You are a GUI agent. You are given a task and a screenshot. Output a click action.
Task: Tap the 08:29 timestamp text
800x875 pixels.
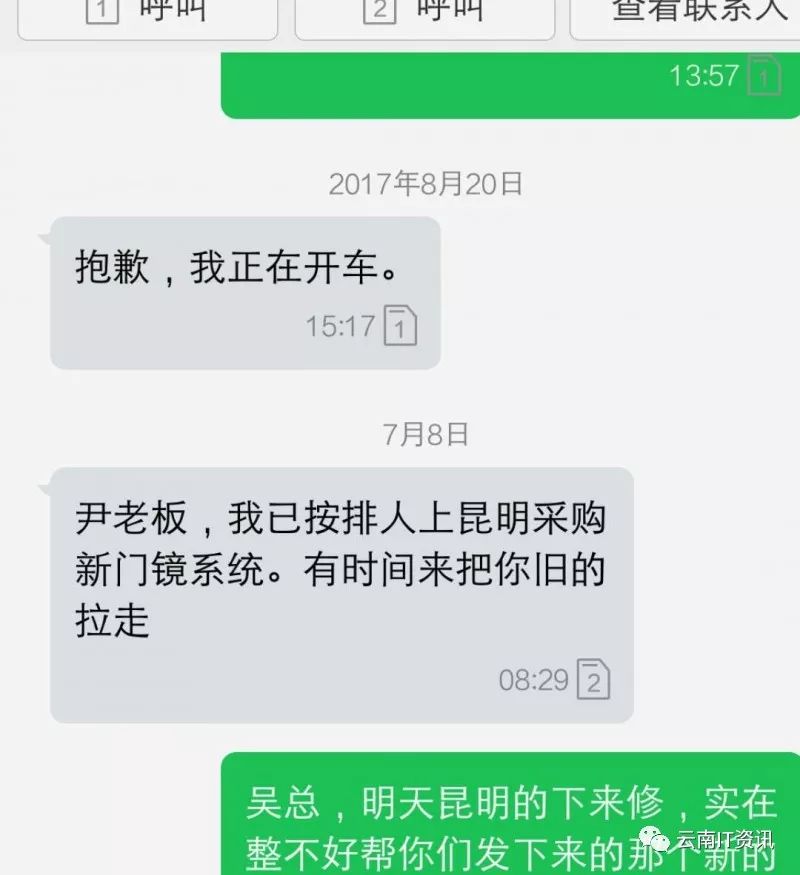[x=534, y=678]
